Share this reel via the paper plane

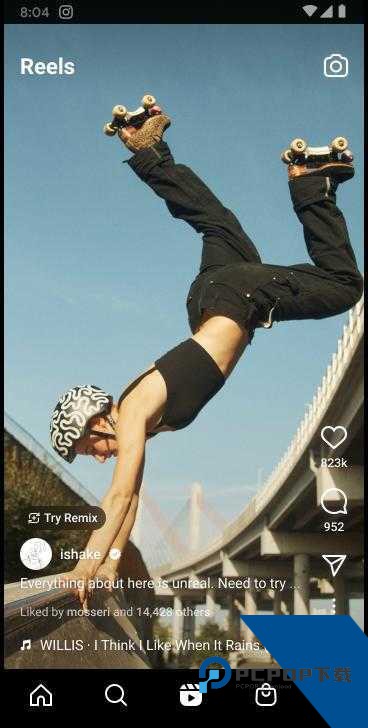pos(334,565)
